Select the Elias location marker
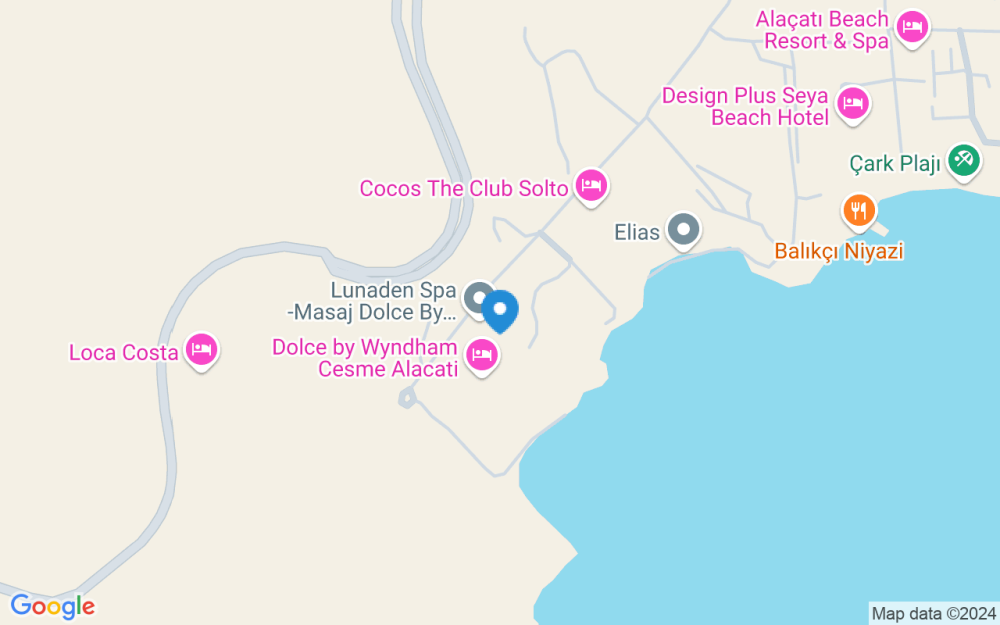 684,230
